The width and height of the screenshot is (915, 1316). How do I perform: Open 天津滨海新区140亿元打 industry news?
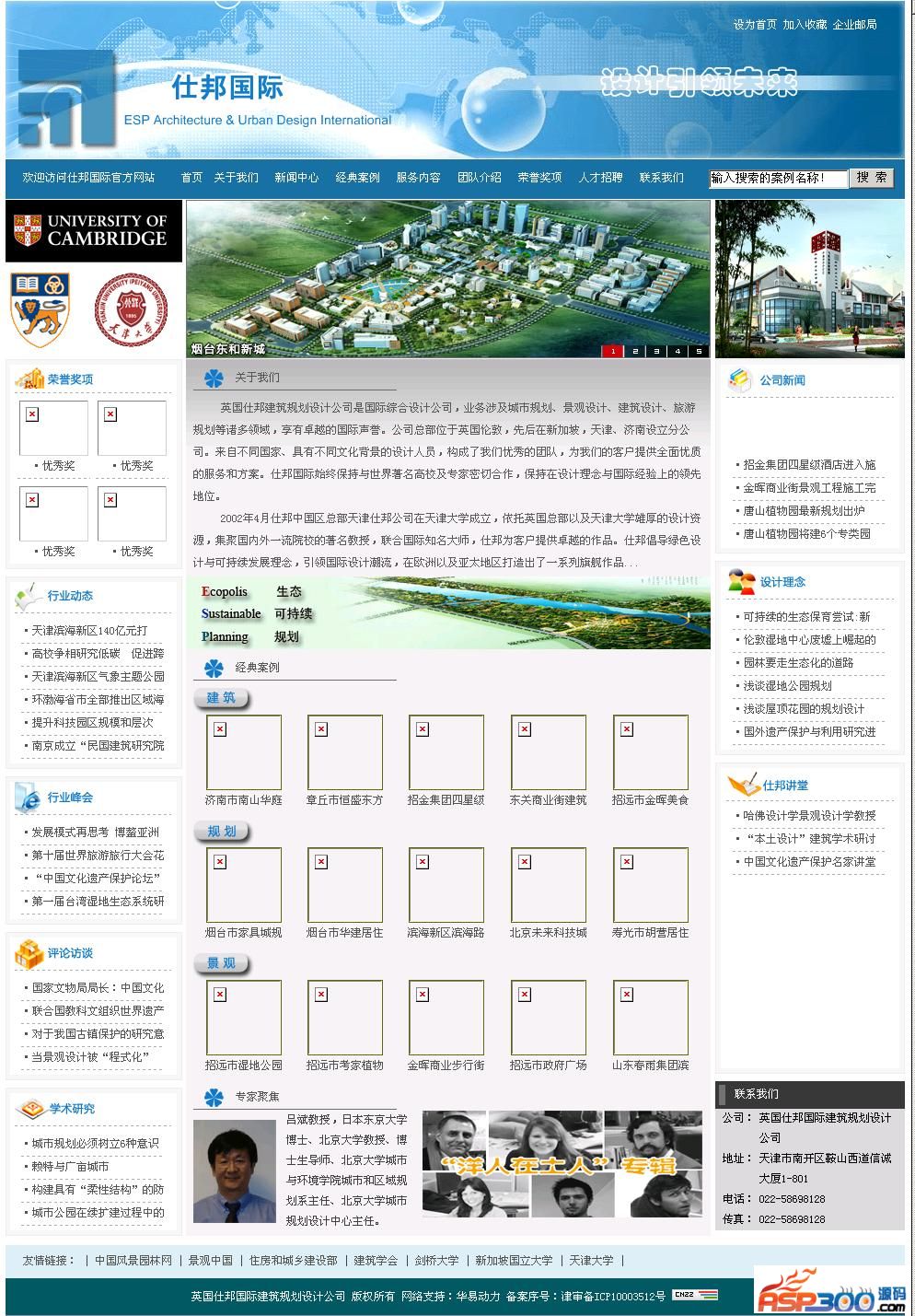pos(89,631)
